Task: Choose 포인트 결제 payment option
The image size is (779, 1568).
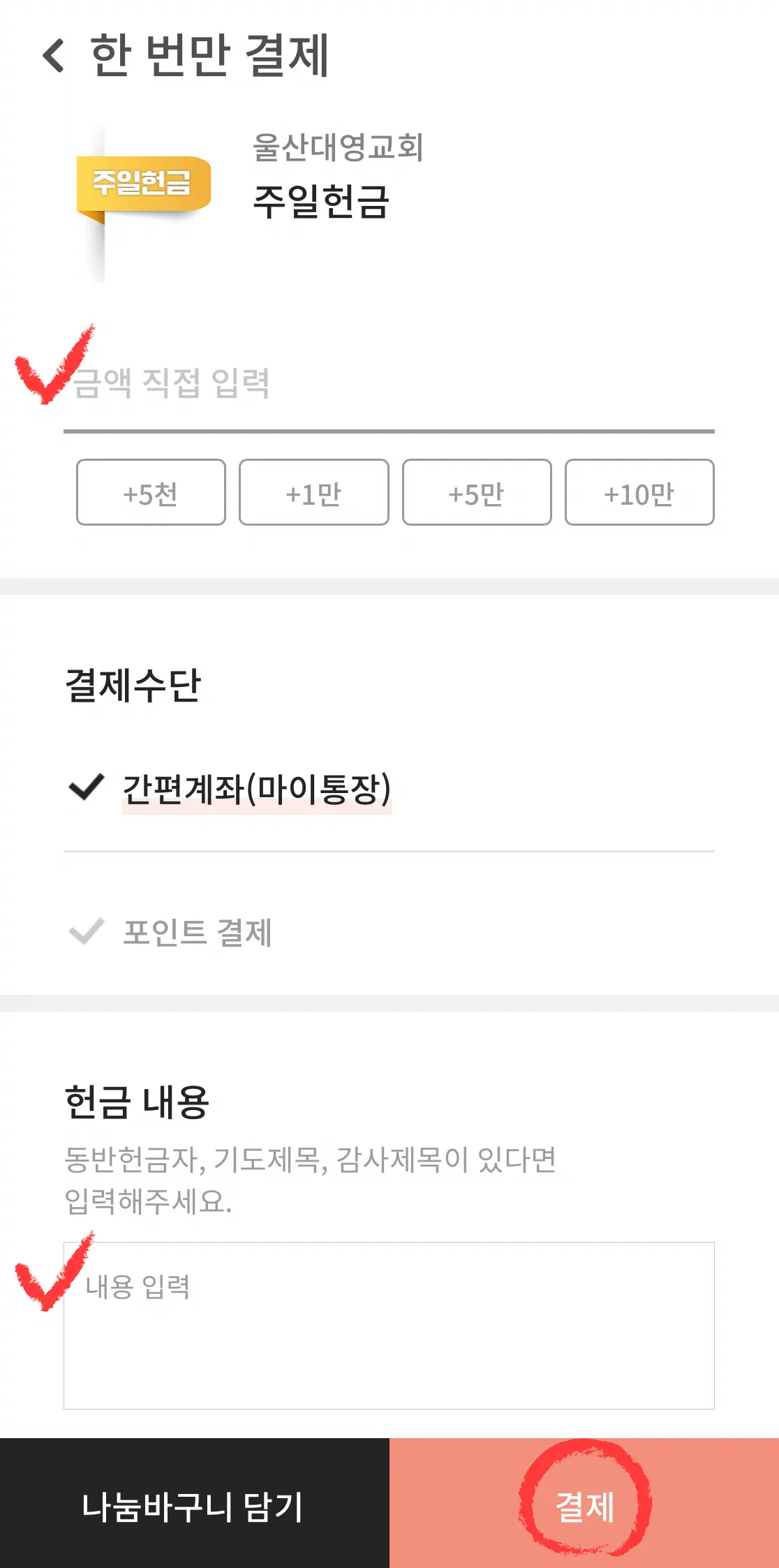Action: pos(197,933)
